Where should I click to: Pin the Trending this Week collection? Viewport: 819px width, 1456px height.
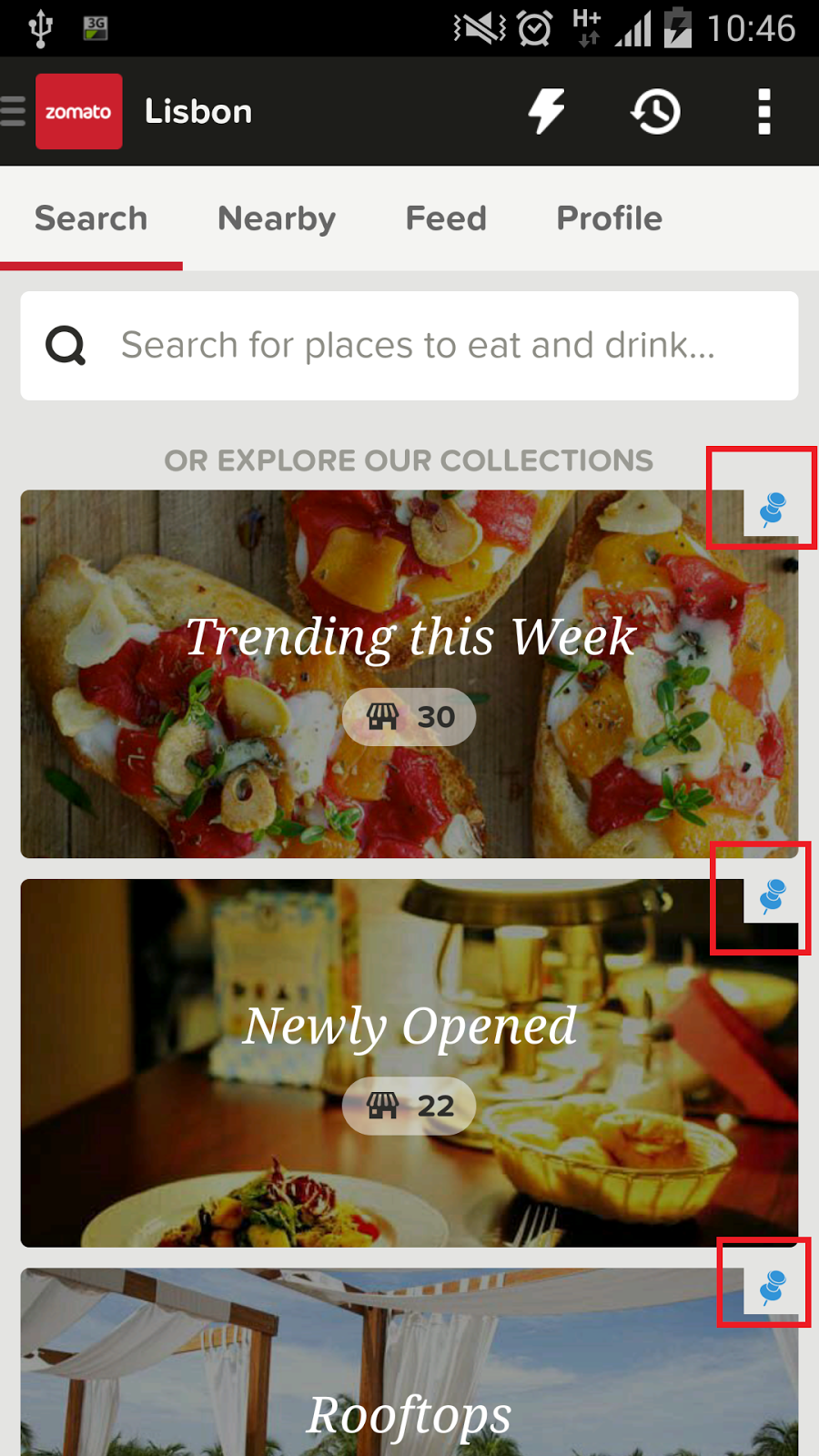pyautogui.click(x=772, y=510)
